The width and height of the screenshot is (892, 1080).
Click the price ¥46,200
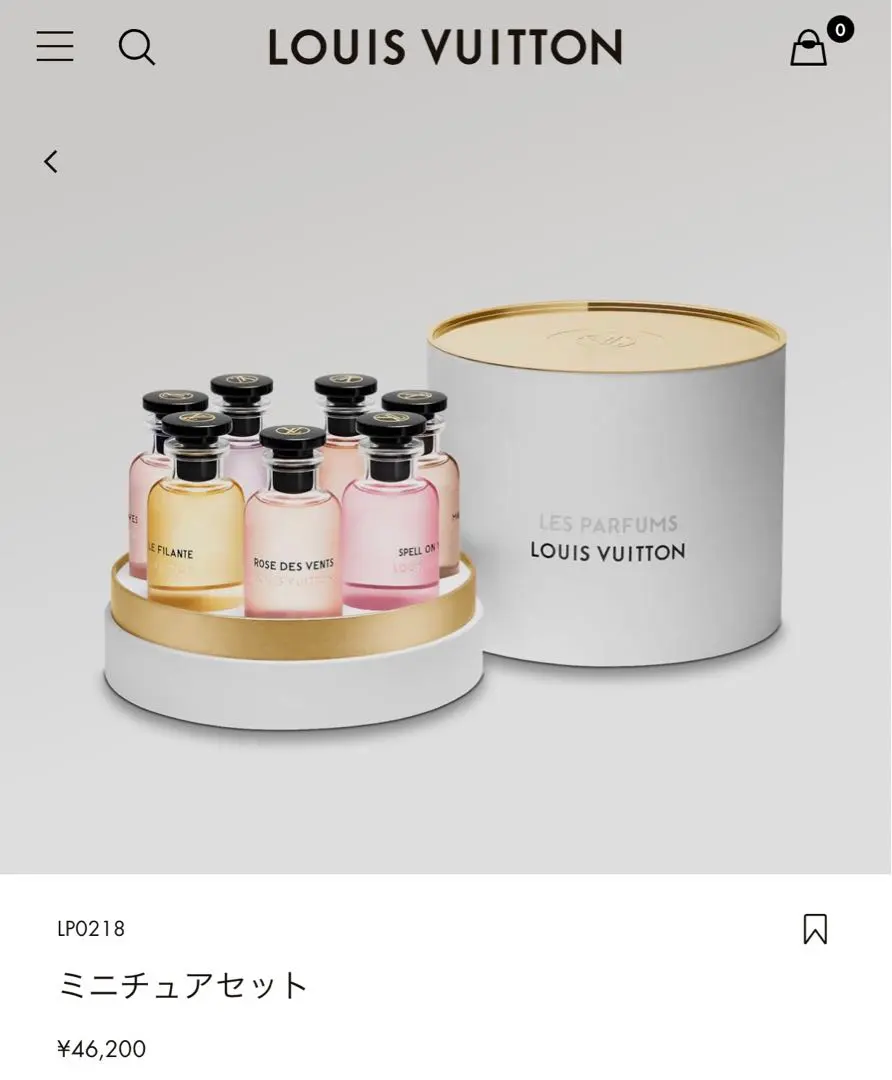tap(100, 1049)
